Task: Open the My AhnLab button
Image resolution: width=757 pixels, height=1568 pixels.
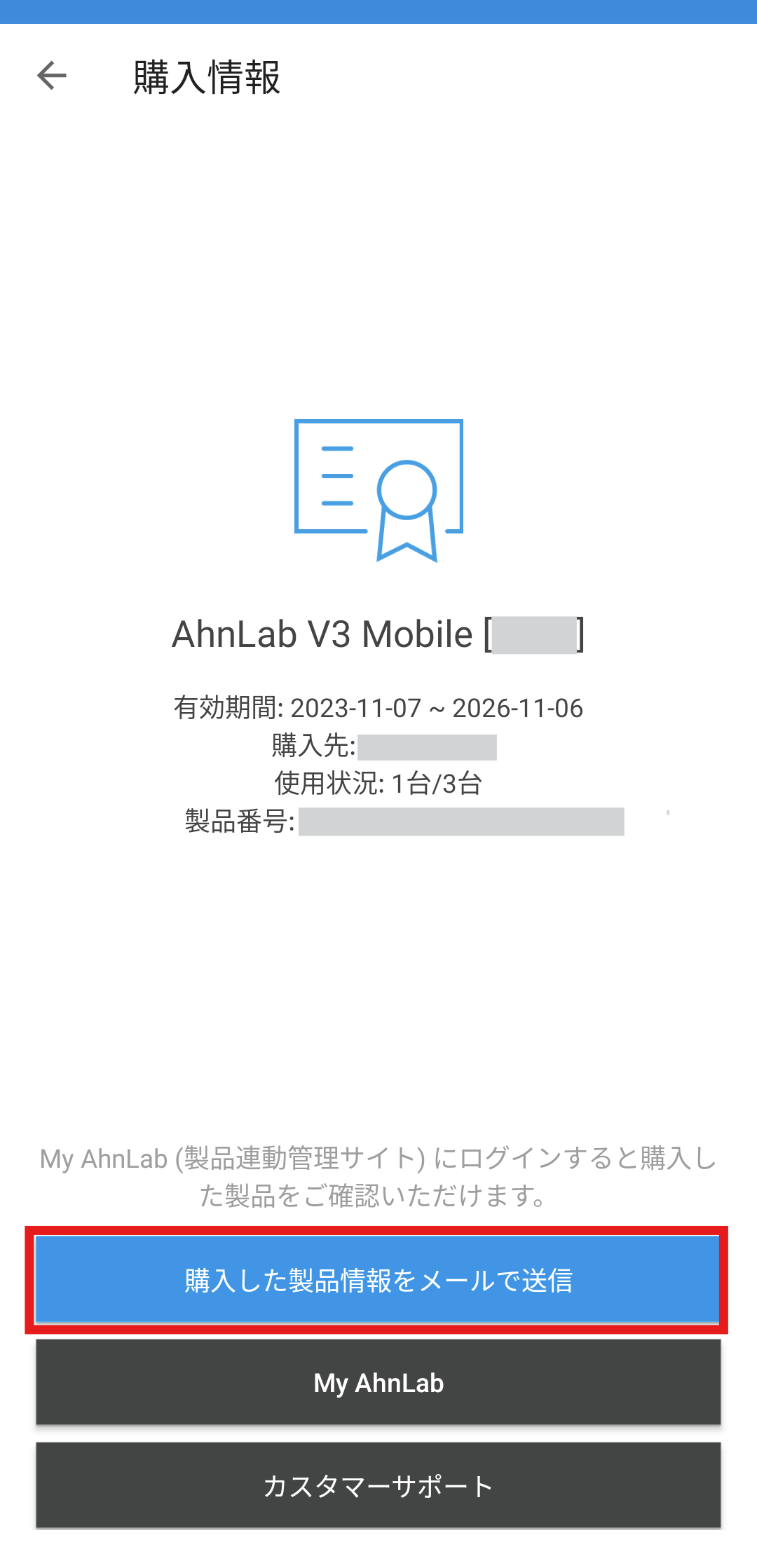Action: coord(378,1382)
